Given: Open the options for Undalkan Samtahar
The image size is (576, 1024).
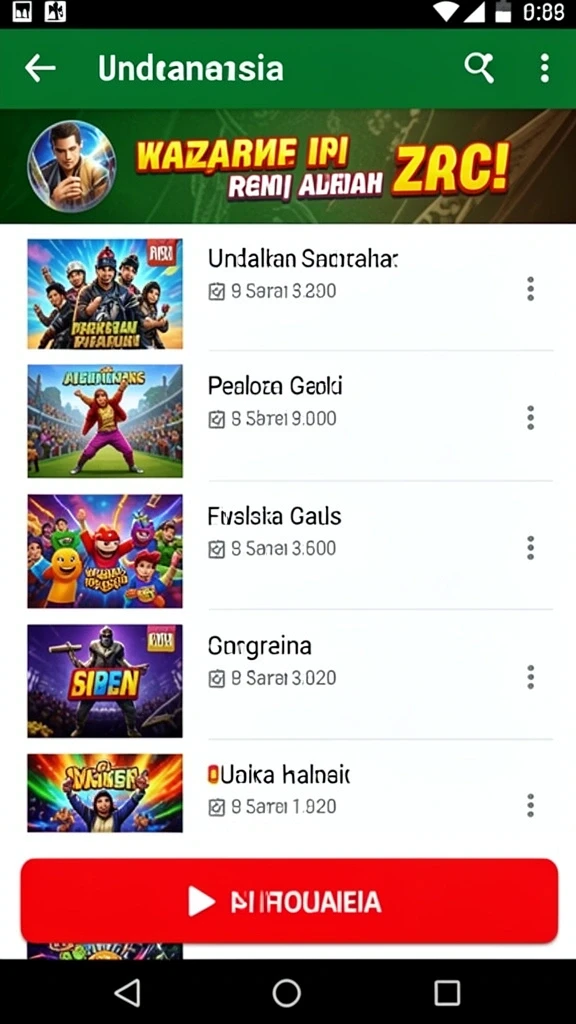Looking at the screenshot, I should 530,289.
